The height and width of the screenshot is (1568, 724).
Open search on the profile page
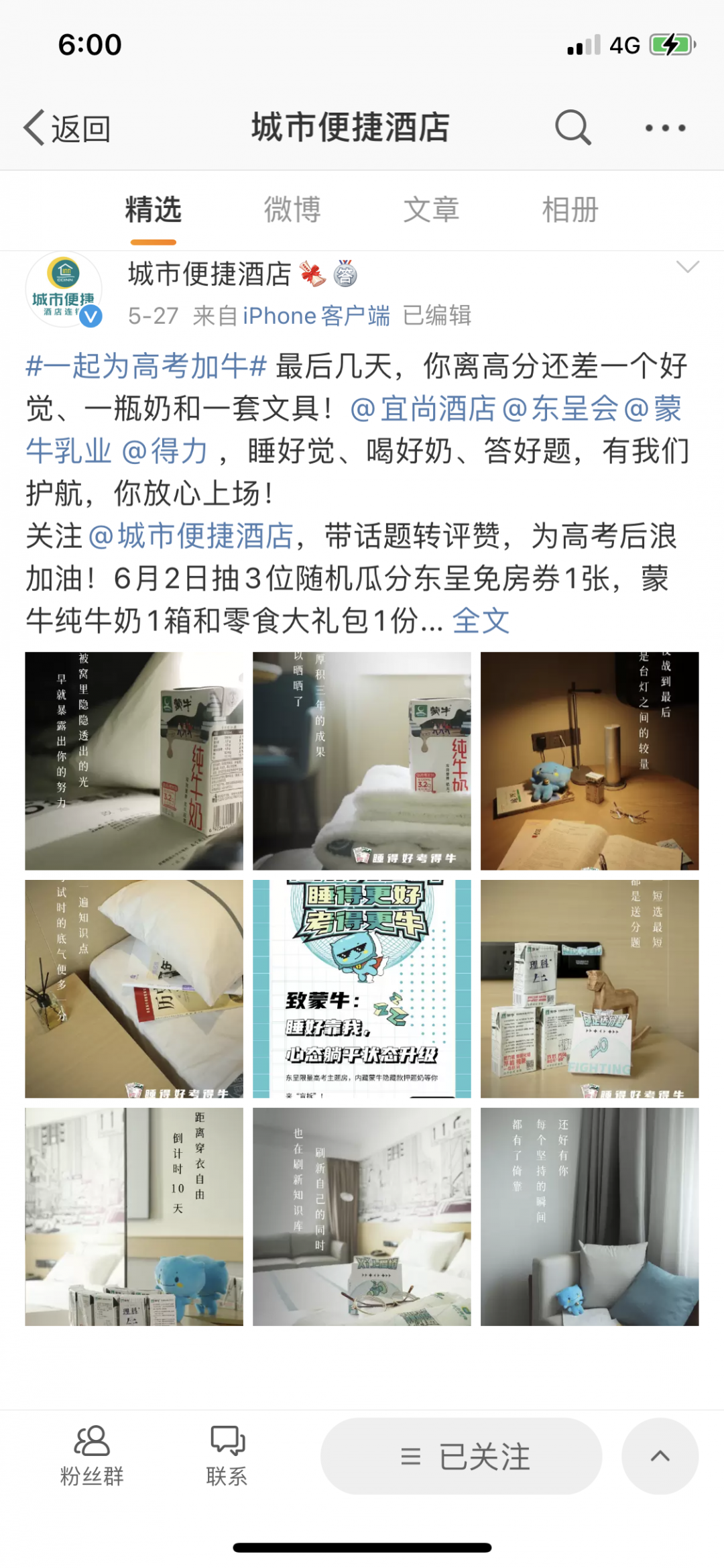[x=572, y=127]
